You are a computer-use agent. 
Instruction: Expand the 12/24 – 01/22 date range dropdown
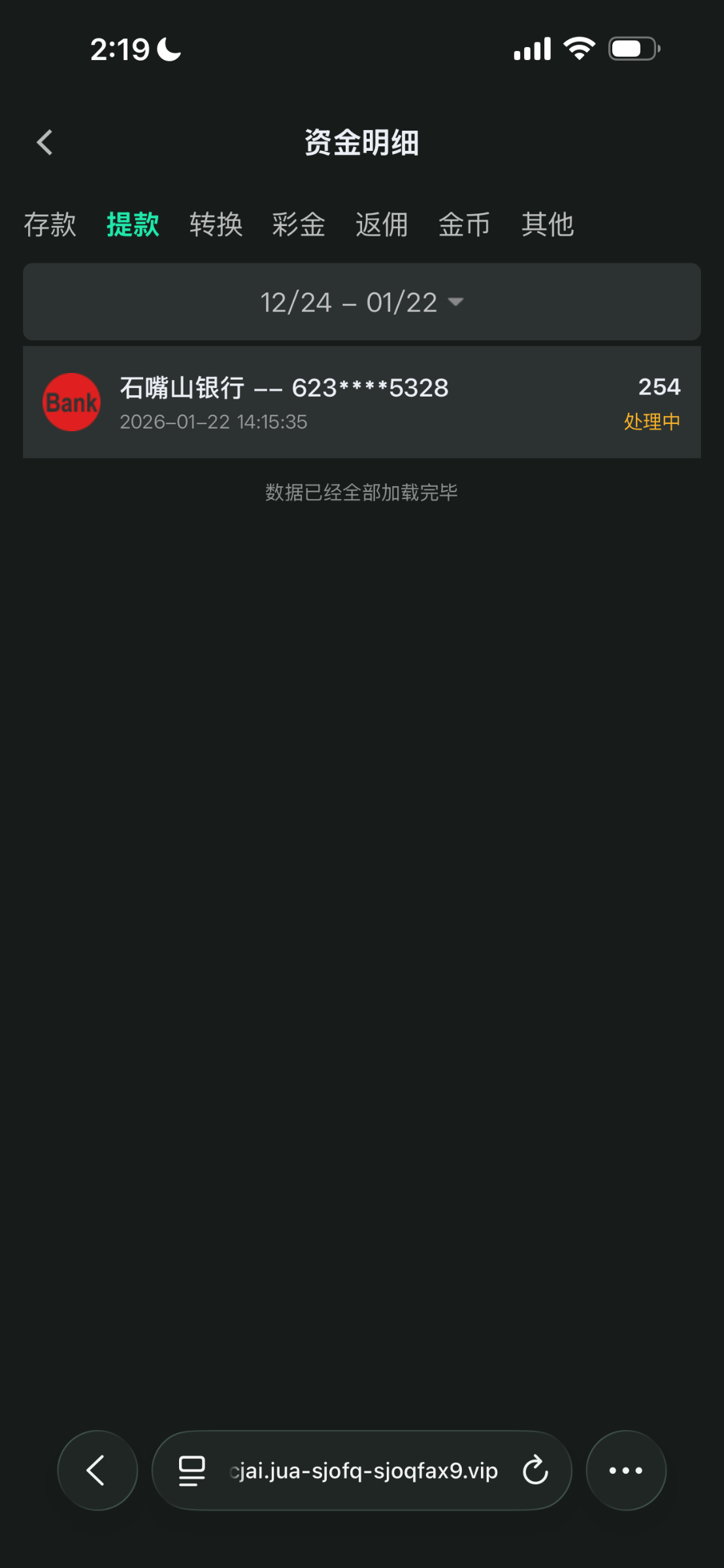(x=362, y=302)
